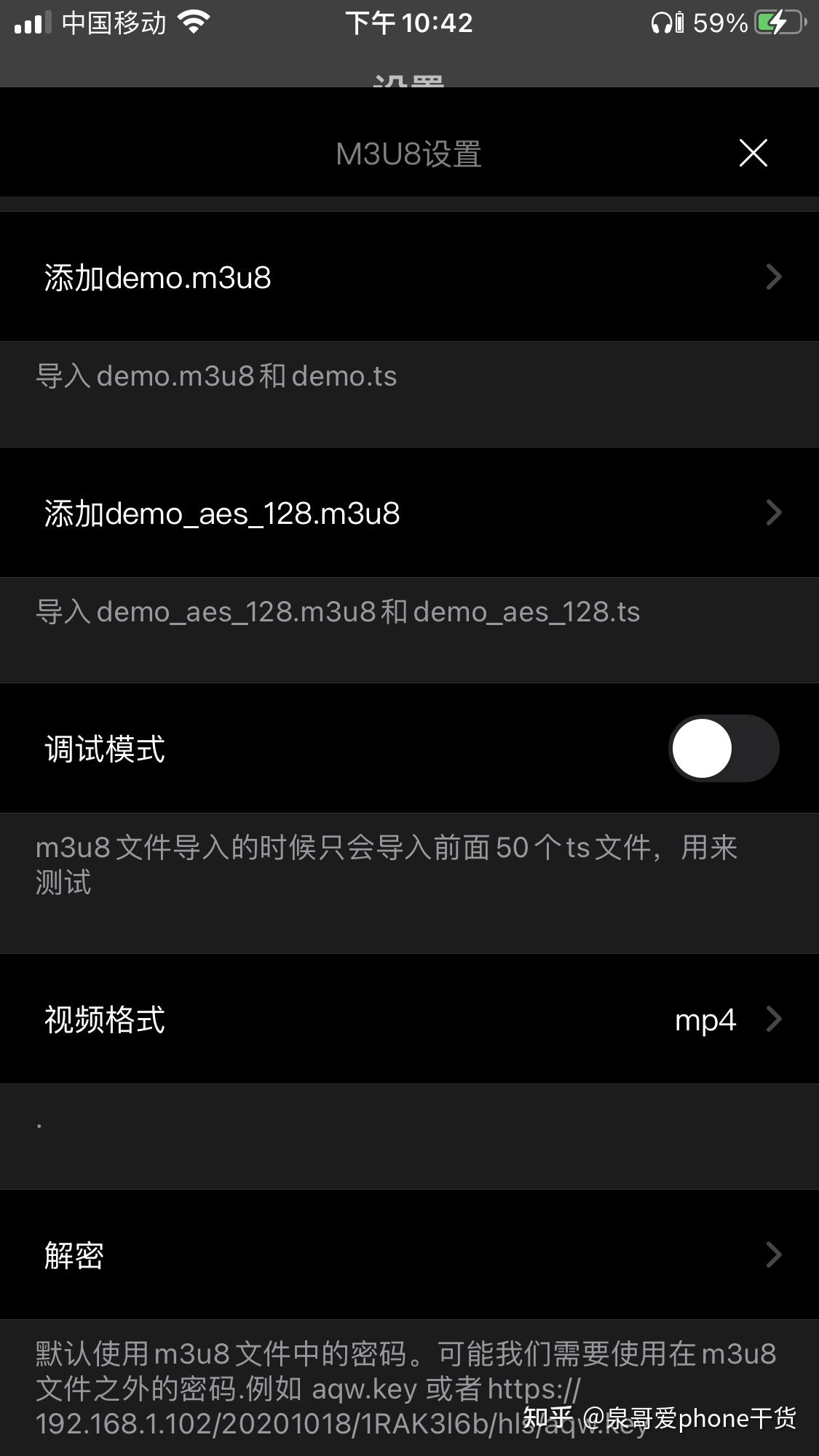Open 添加demo_aes_128.m3u8 option
This screenshot has width=819, height=1456.
409,513
